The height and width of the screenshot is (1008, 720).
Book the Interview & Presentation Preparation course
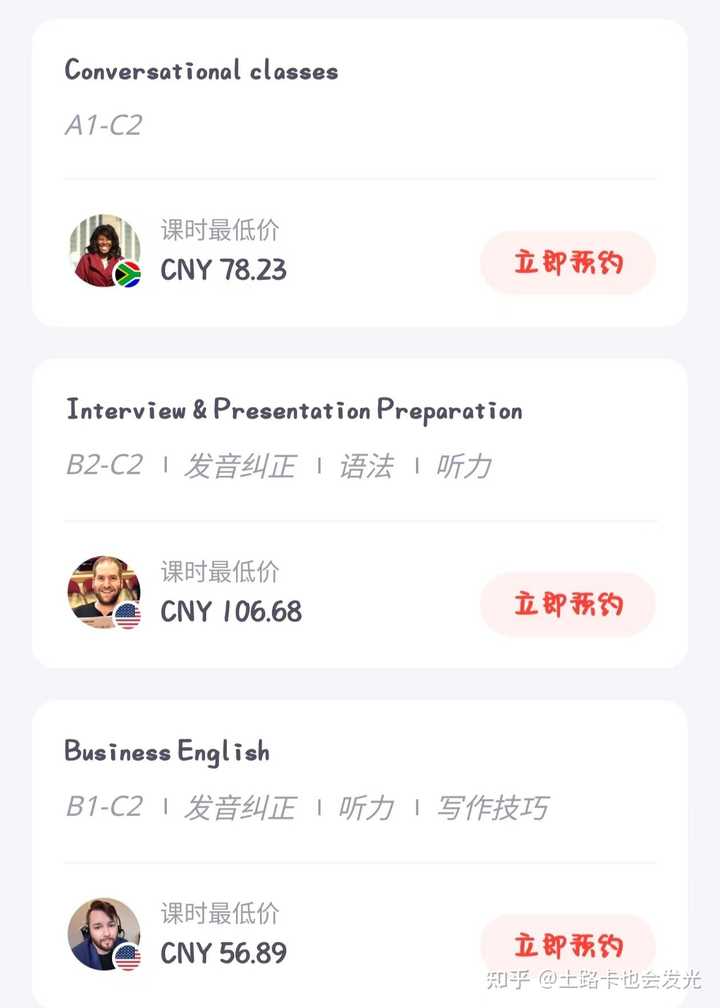(567, 604)
